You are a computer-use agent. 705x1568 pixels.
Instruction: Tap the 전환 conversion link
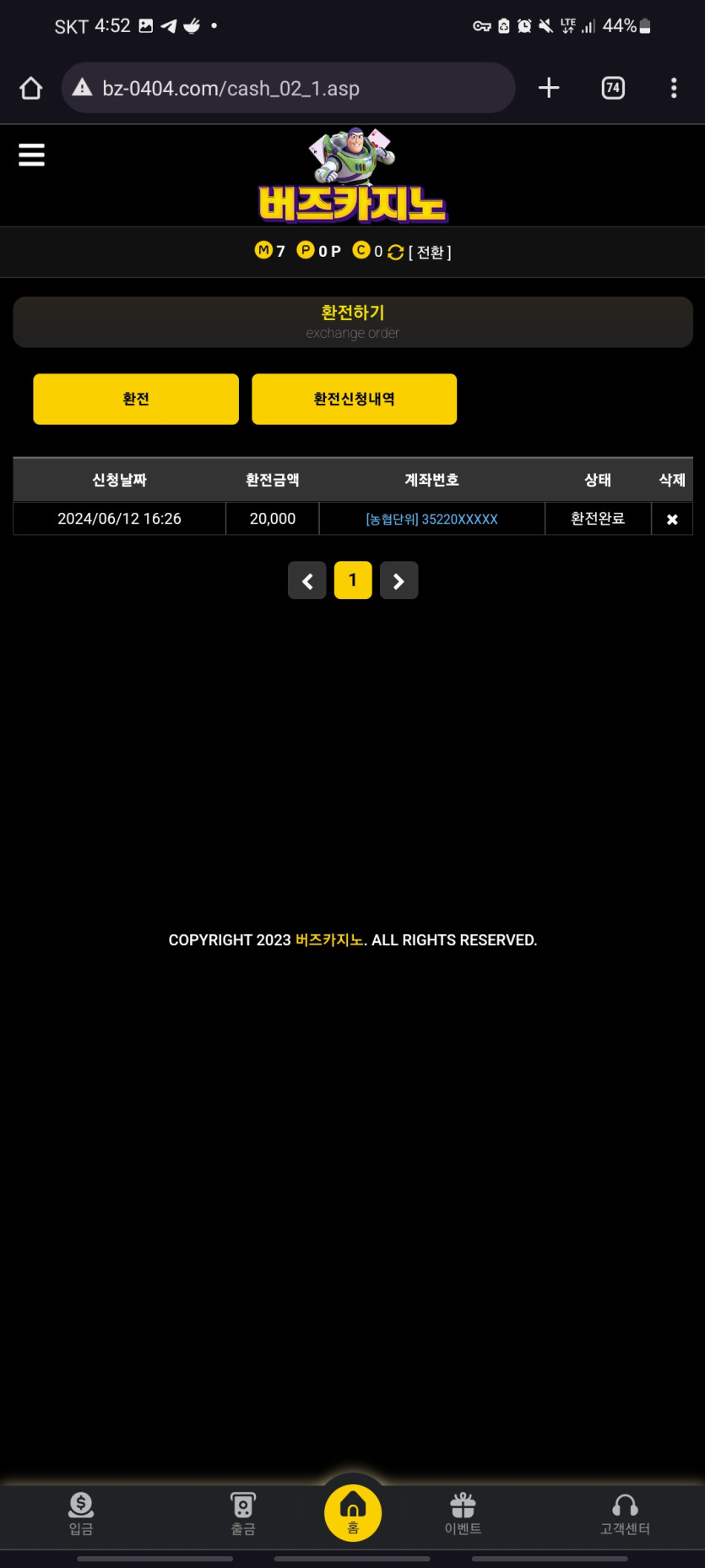430,252
